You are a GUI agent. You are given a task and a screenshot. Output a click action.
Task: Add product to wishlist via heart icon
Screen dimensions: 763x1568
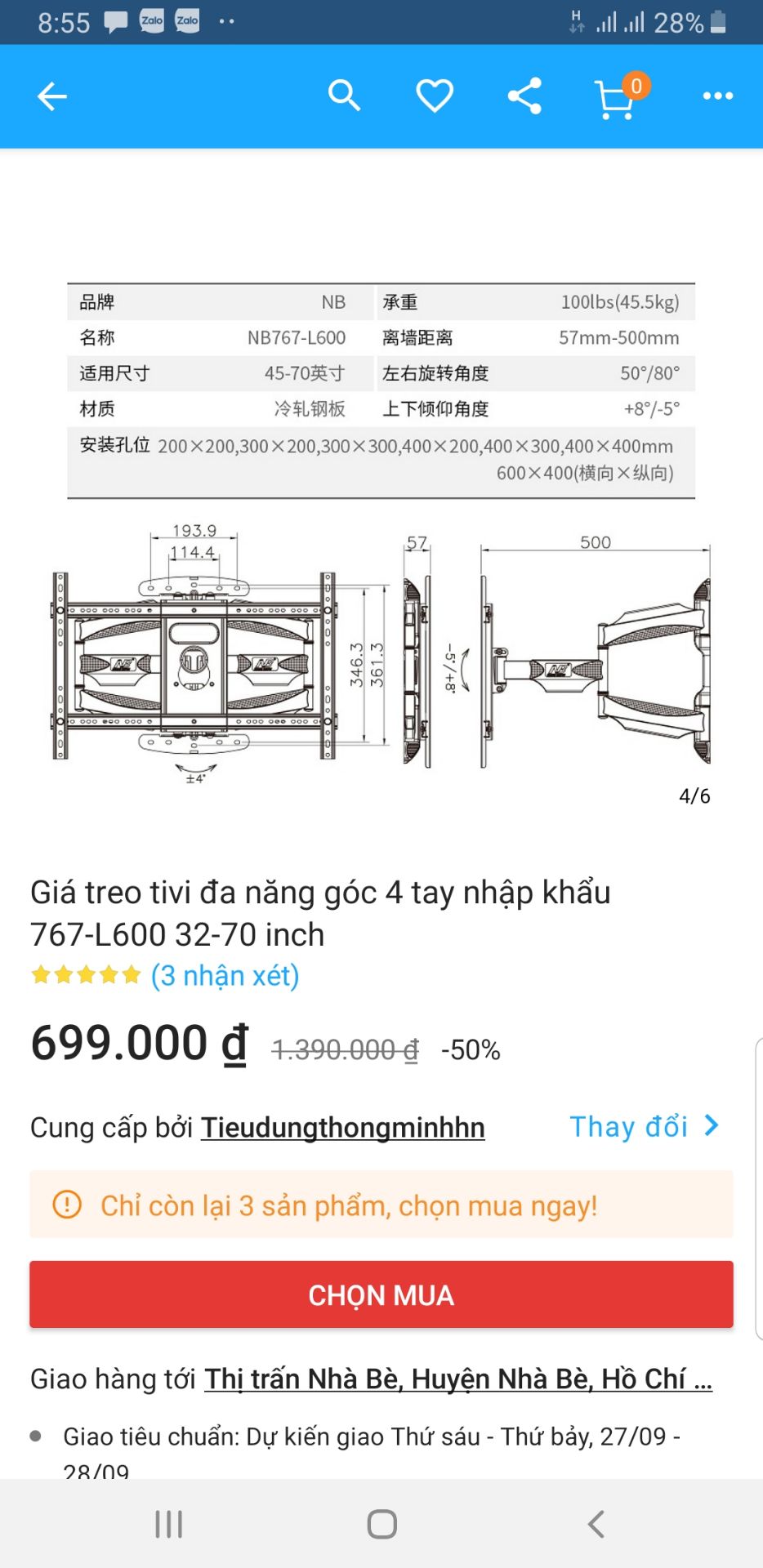pos(434,95)
